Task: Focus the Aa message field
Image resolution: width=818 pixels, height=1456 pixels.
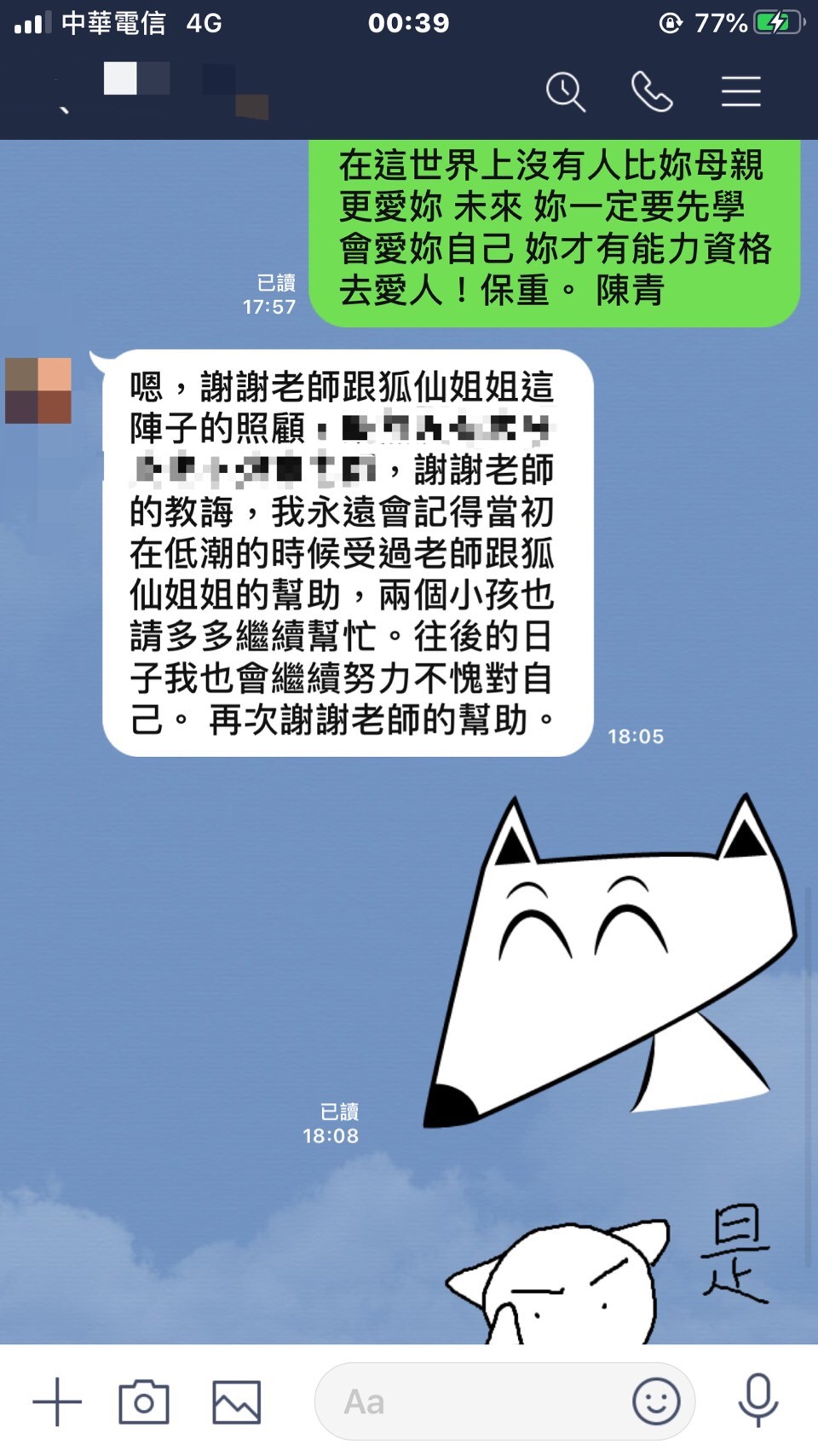Action: [469, 1401]
